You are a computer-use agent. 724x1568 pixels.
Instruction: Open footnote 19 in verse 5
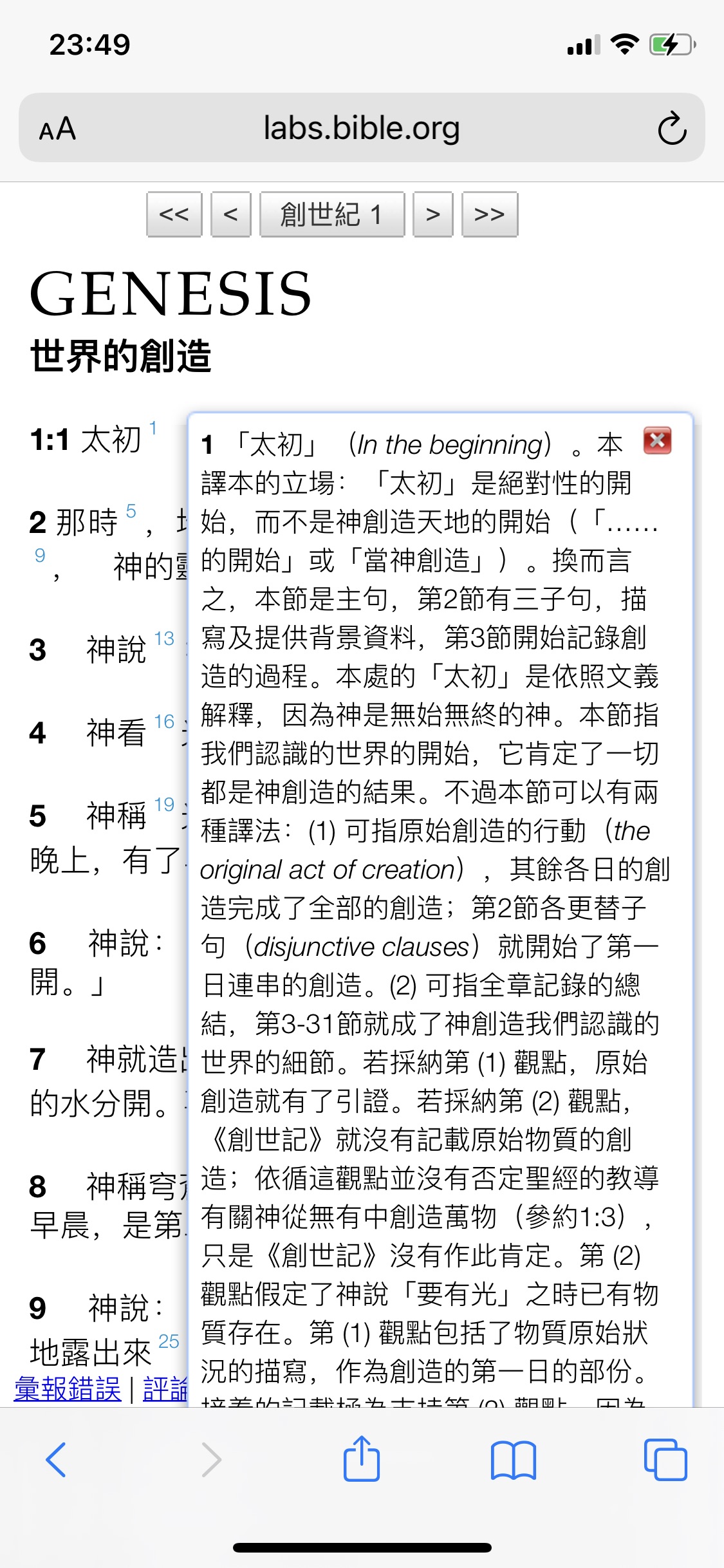pyautogui.click(x=164, y=805)
